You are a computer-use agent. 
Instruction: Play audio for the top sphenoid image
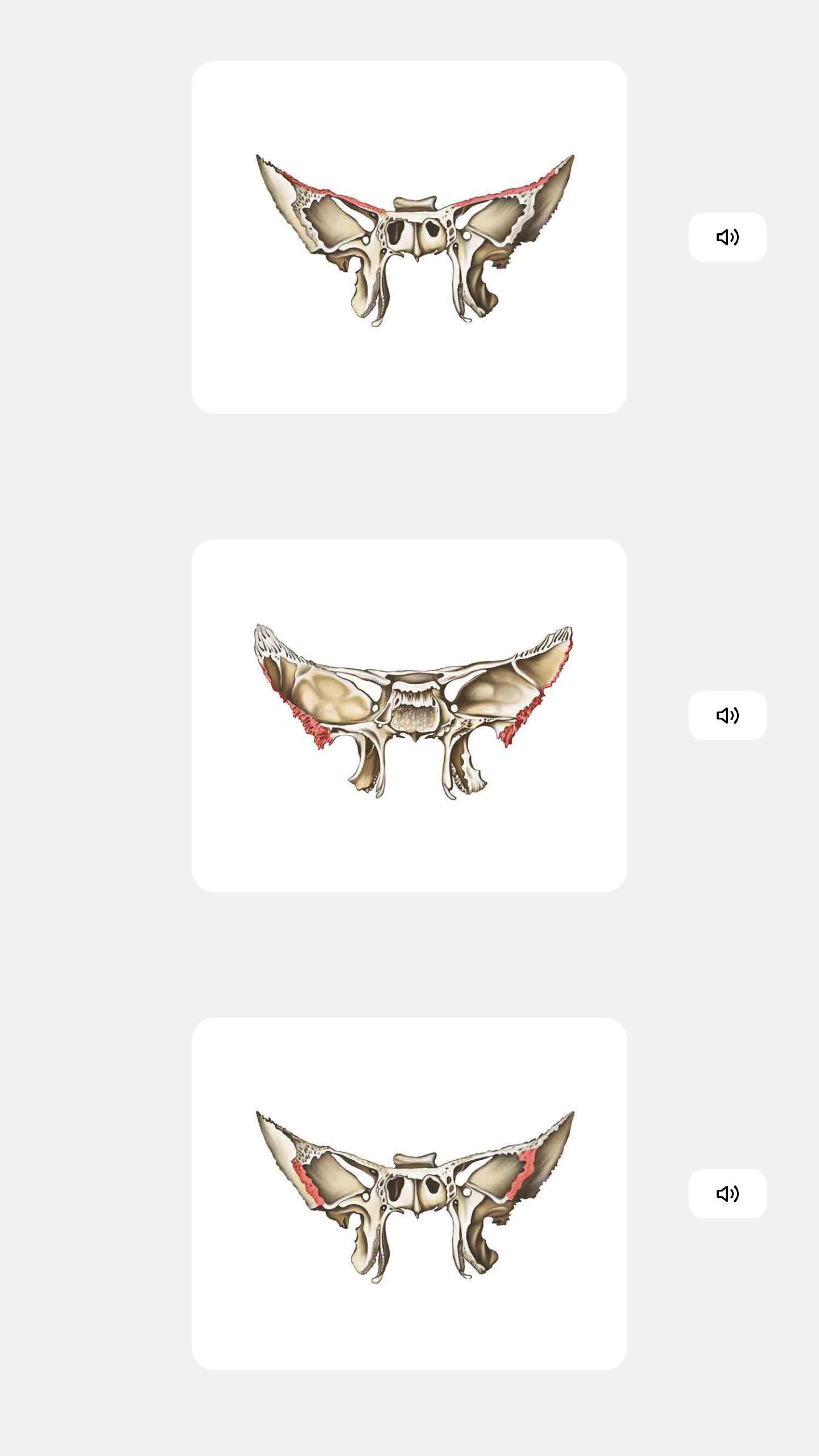(727, 237)
